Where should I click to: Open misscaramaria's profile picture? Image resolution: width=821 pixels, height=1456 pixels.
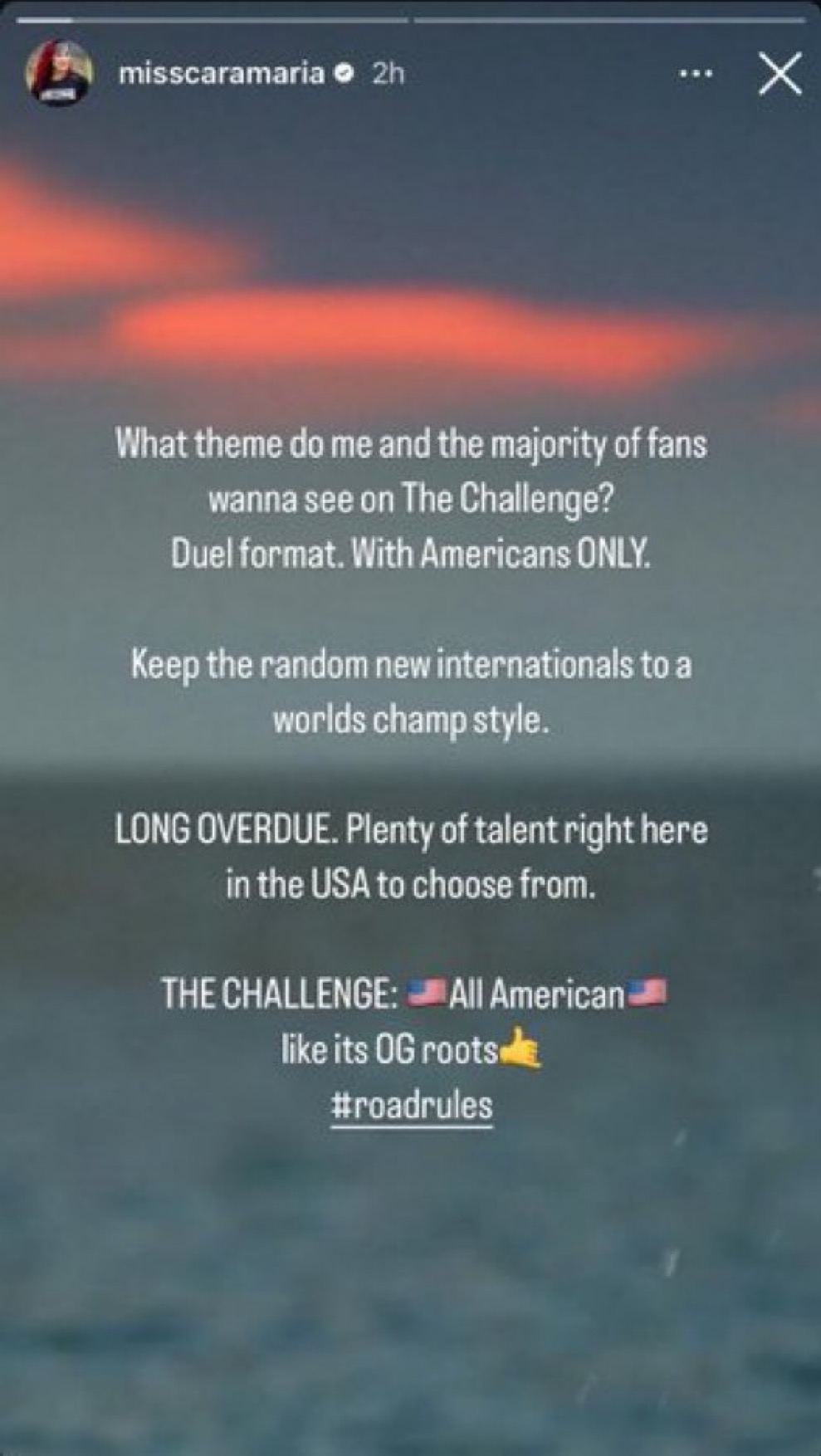click(x=59, y=73)
